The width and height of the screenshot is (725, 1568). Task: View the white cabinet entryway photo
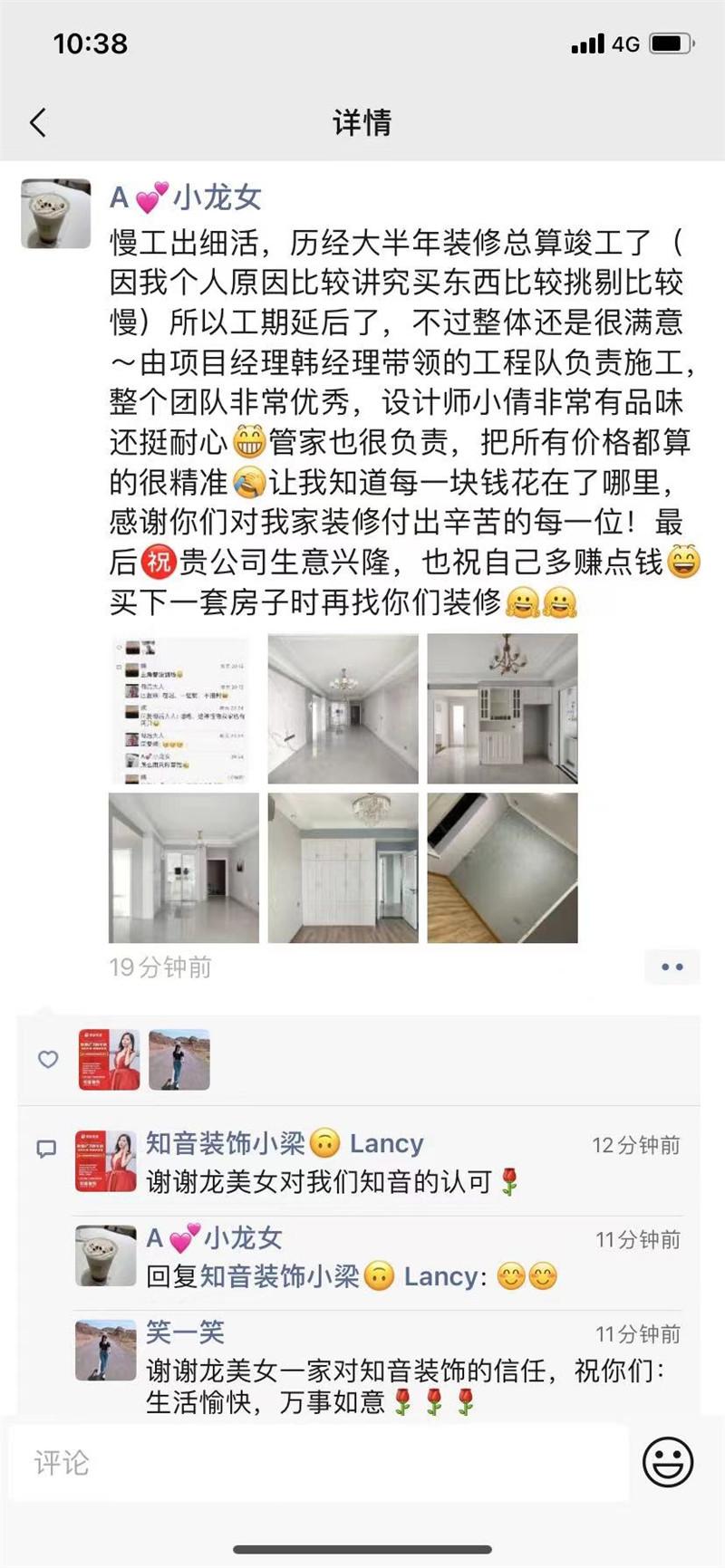pyautogui.click(x=503, y=708)
